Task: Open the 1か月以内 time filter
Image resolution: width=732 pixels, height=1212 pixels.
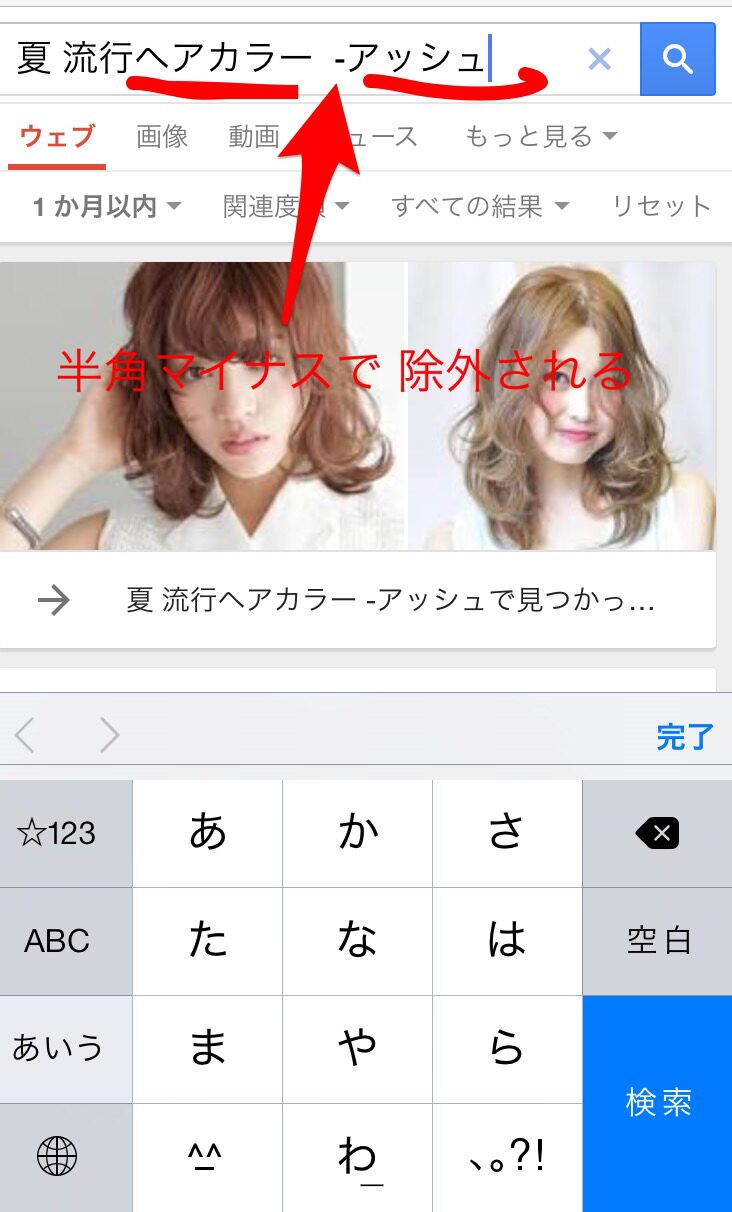Action: click(107, 207)
